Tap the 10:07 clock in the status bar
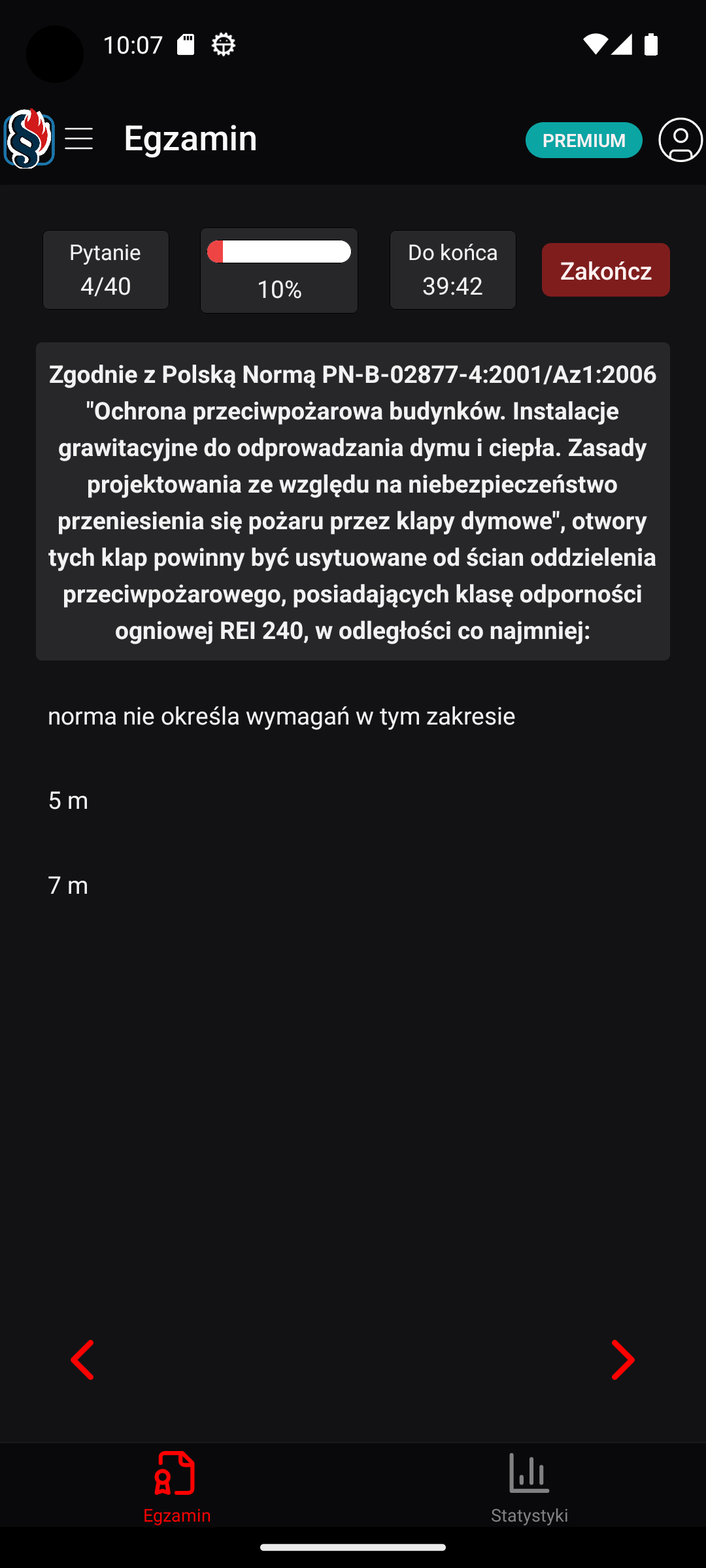The height and width of the screenshot is (1568, 706). [134, 44]
